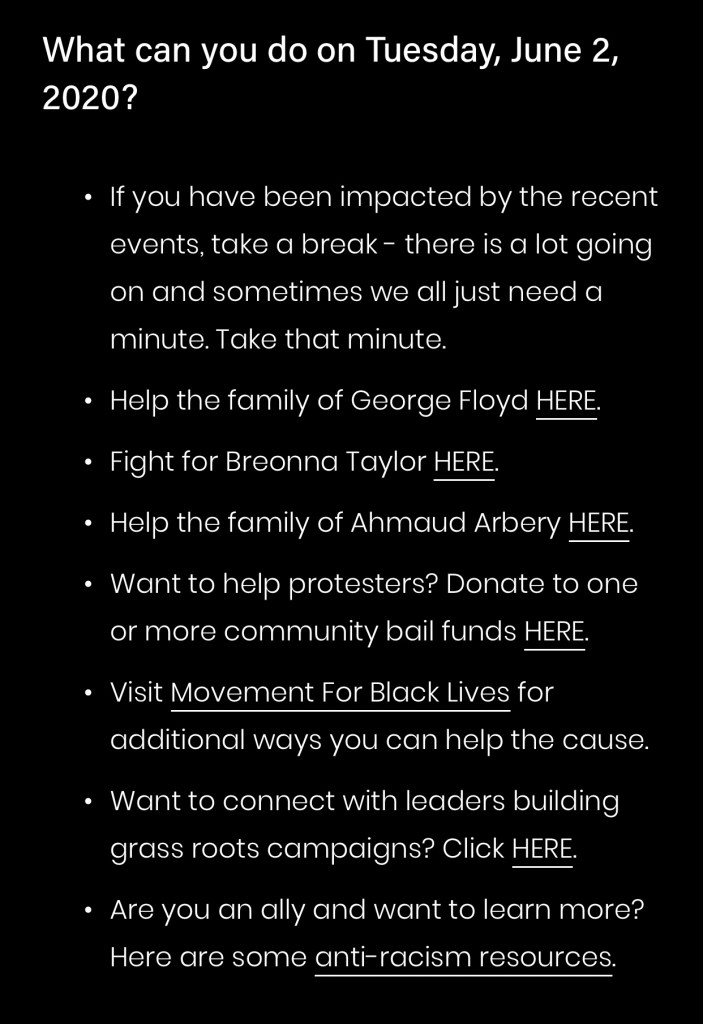Open the grass roots campaigns HERE link
This screenshot has height=1024, width=703.
tap(542, 849)
